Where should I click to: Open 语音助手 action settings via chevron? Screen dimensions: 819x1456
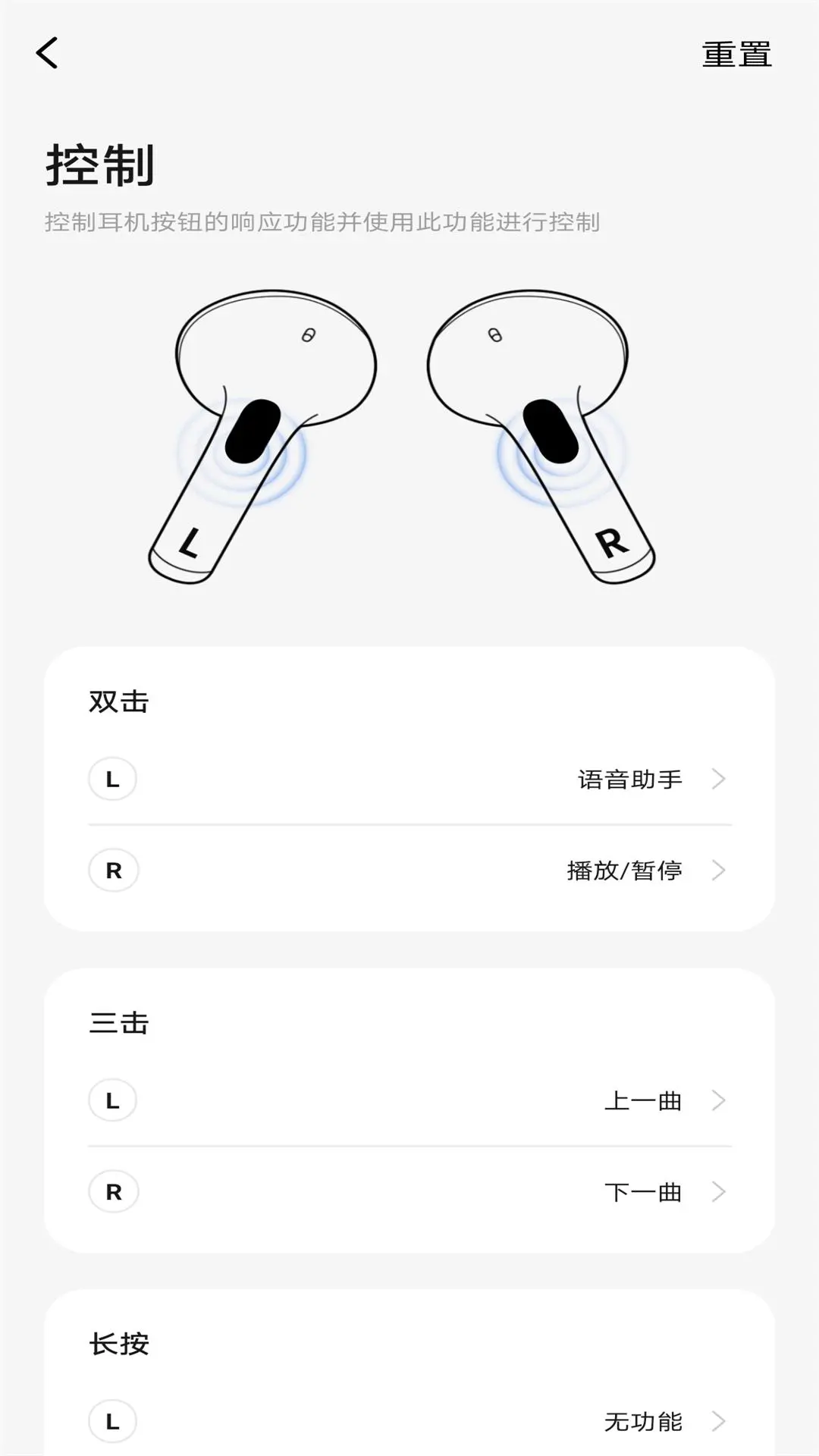tap(717, 779)
